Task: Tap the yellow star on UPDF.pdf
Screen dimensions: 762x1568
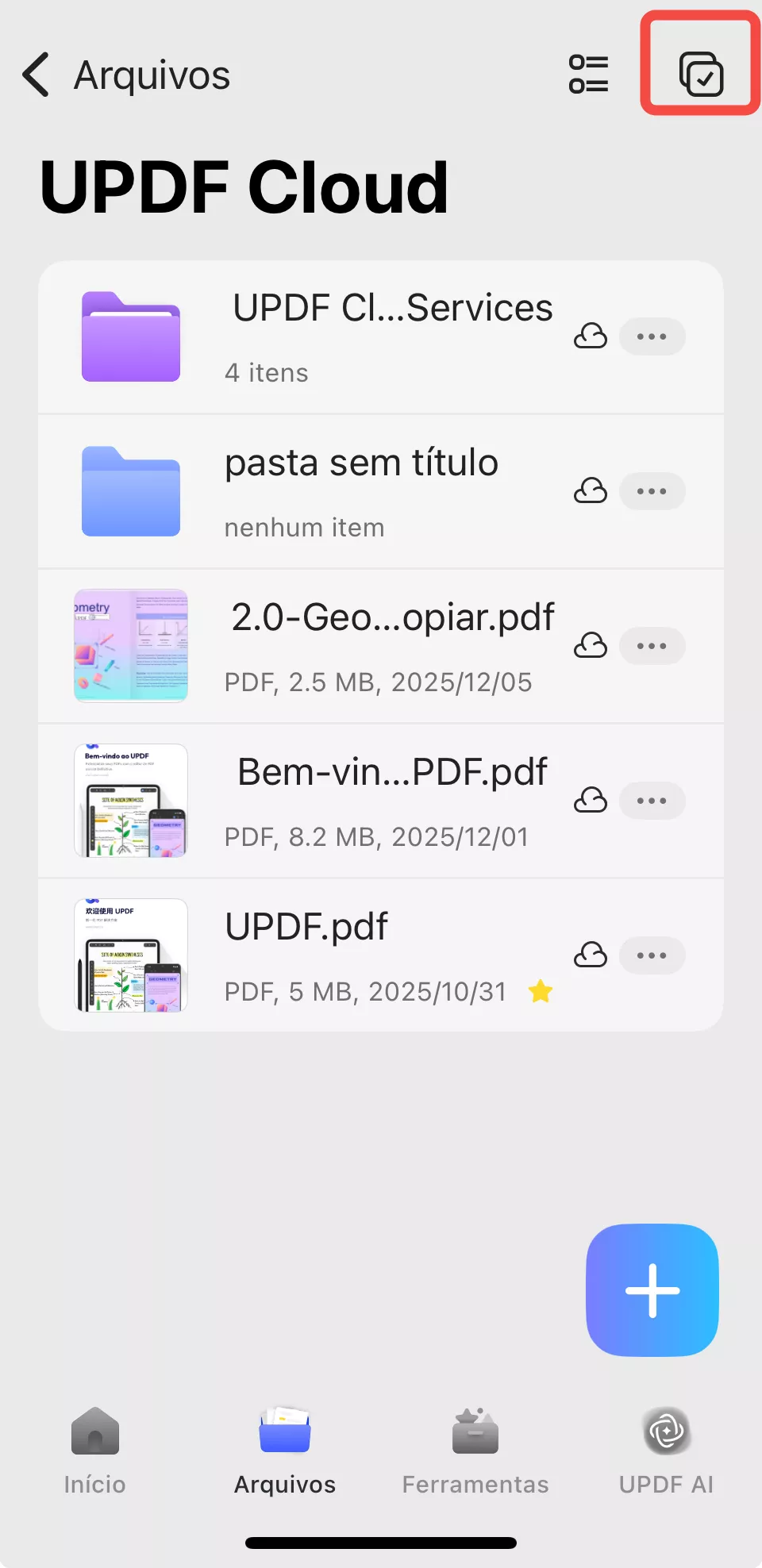Action: (x=541, y=990)
